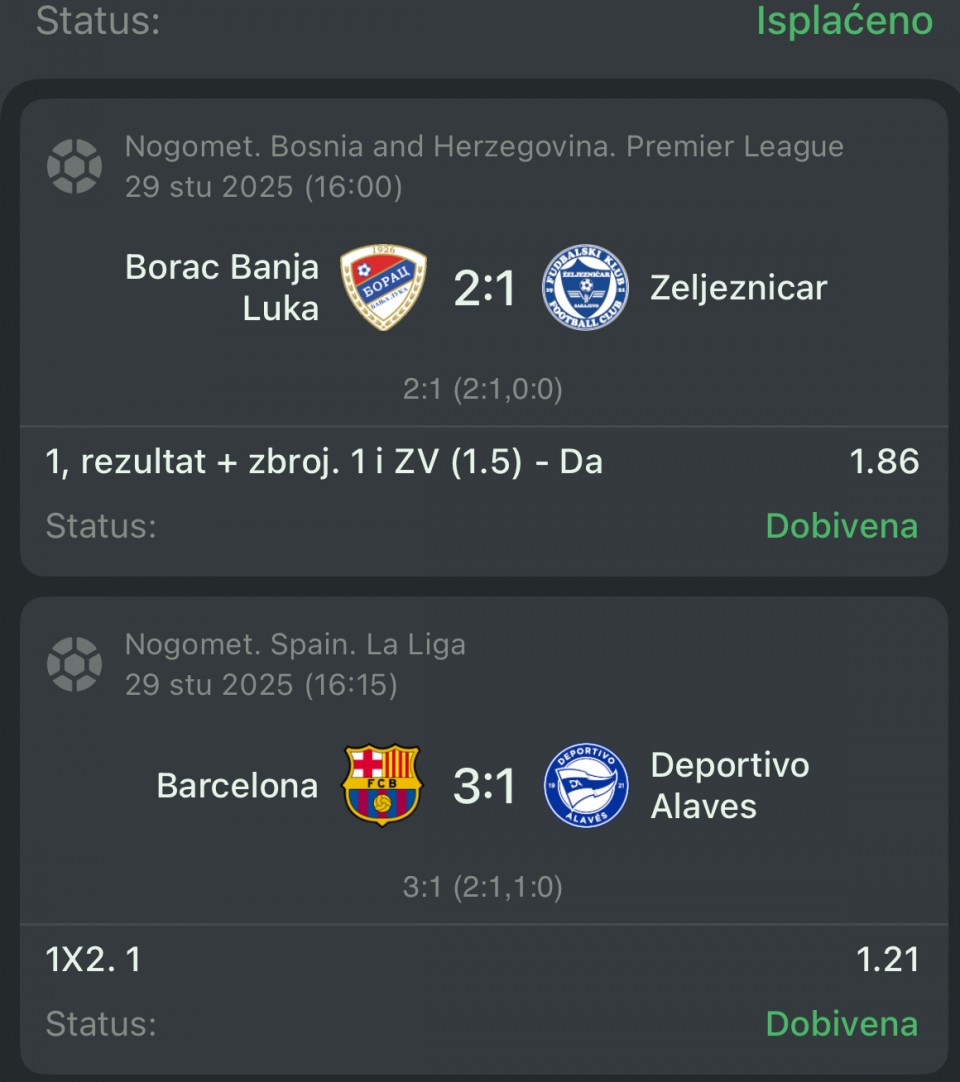Open the Borac Banja Luka vs Zeljeznicar match card
The height and width of the screenshot is (1082, 960).
(484, 290)
